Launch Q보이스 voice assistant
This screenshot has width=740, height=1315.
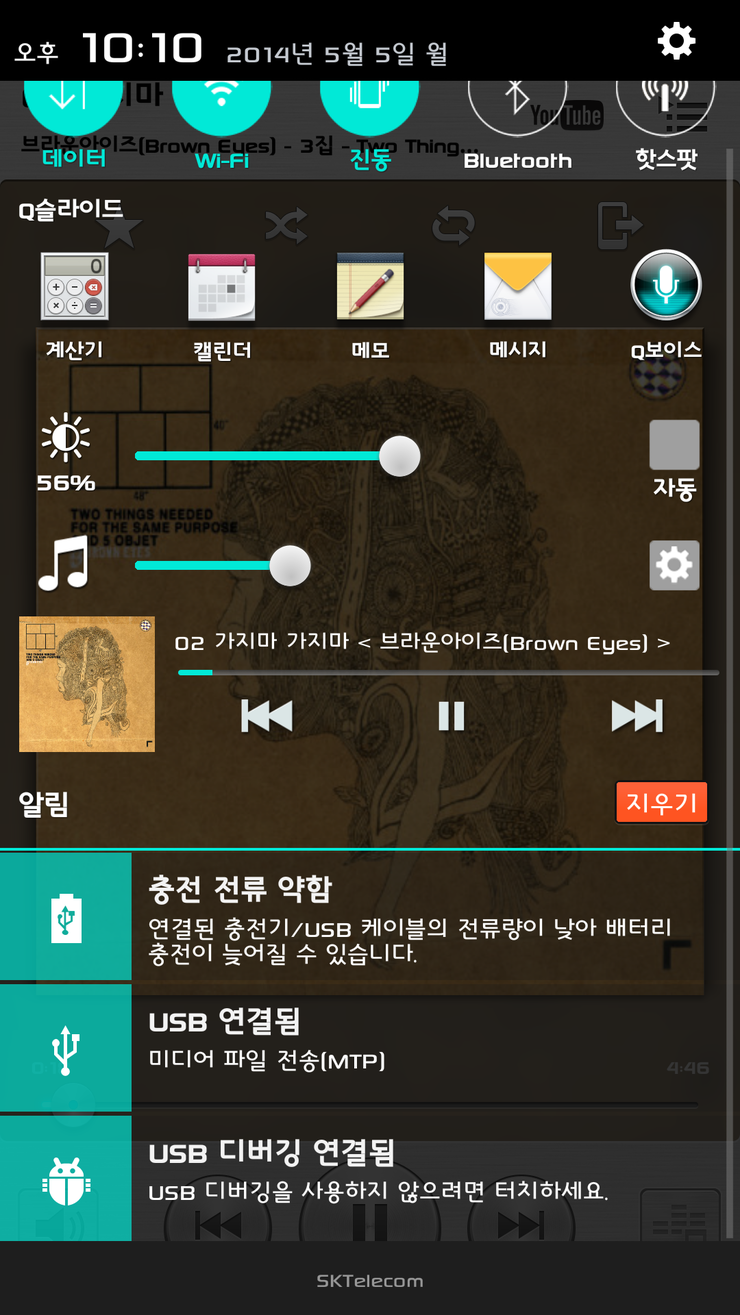[666, 286]
